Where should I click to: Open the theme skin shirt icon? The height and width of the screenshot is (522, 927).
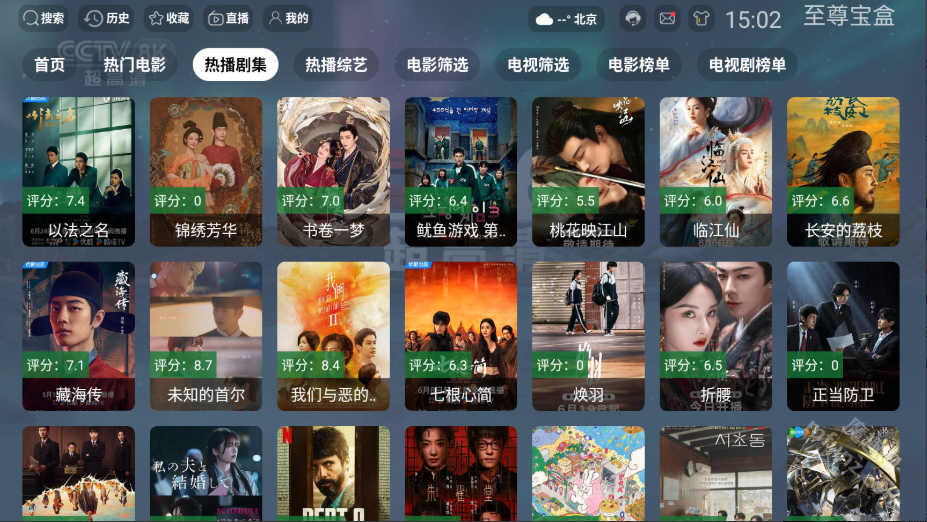pyautogui.click(x=700, y=19)
